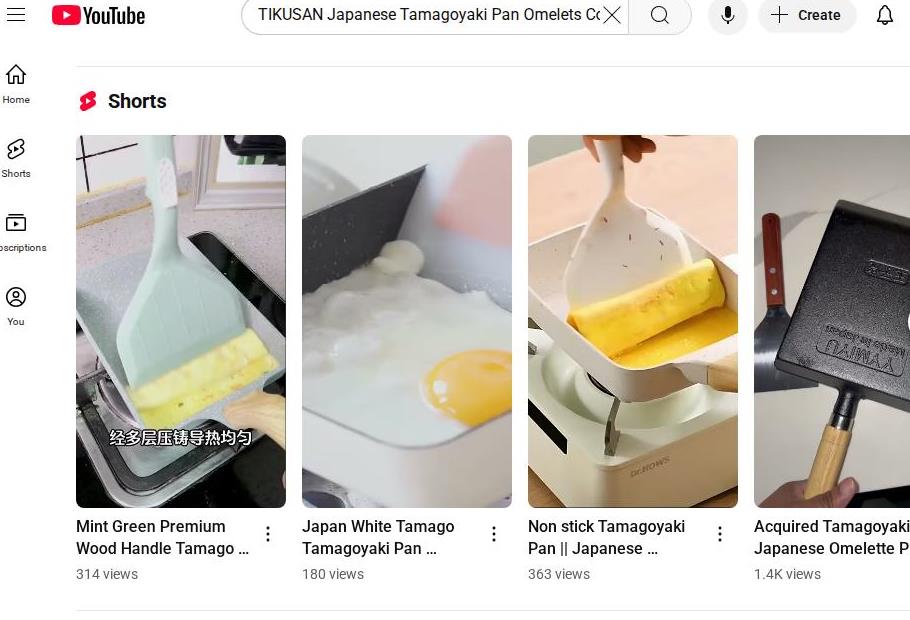Play the Japan White Tamago Tamagoyaki Pan short
This screenshot has width=910, height=620.
pyautogui.click(x=407, y=321)
